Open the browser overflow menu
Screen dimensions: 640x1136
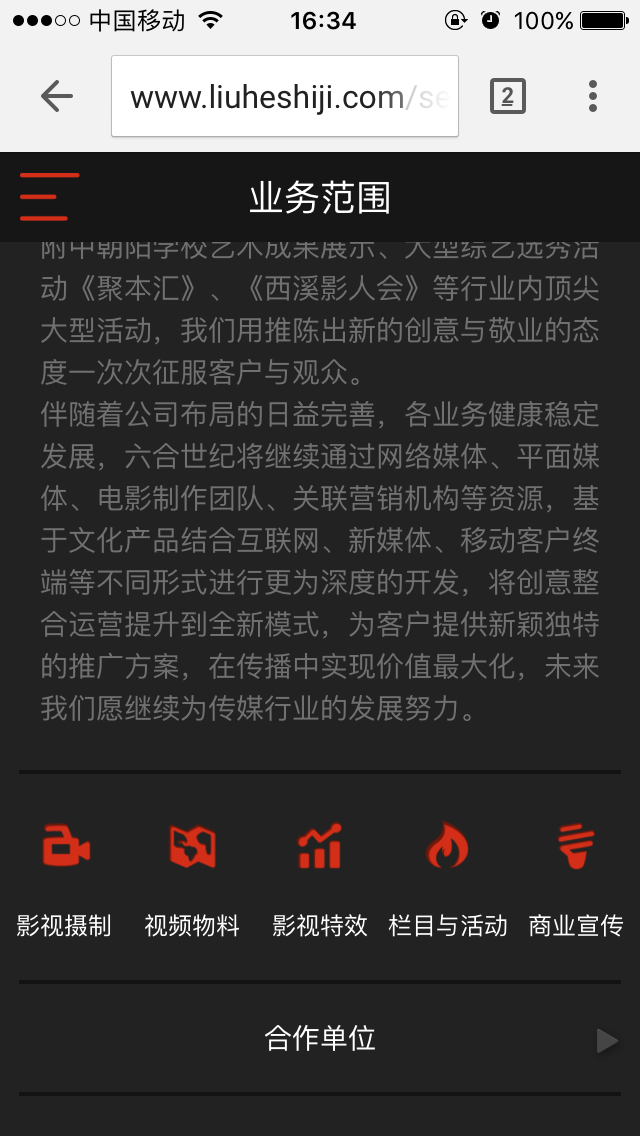coord(593,96)
